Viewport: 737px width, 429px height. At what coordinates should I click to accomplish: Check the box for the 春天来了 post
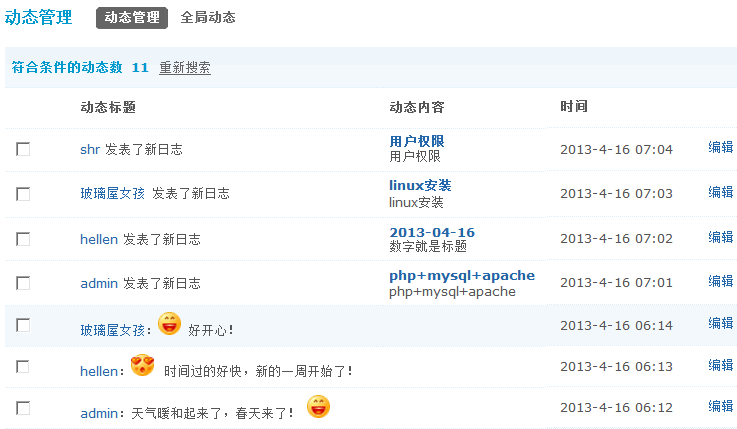23,408
